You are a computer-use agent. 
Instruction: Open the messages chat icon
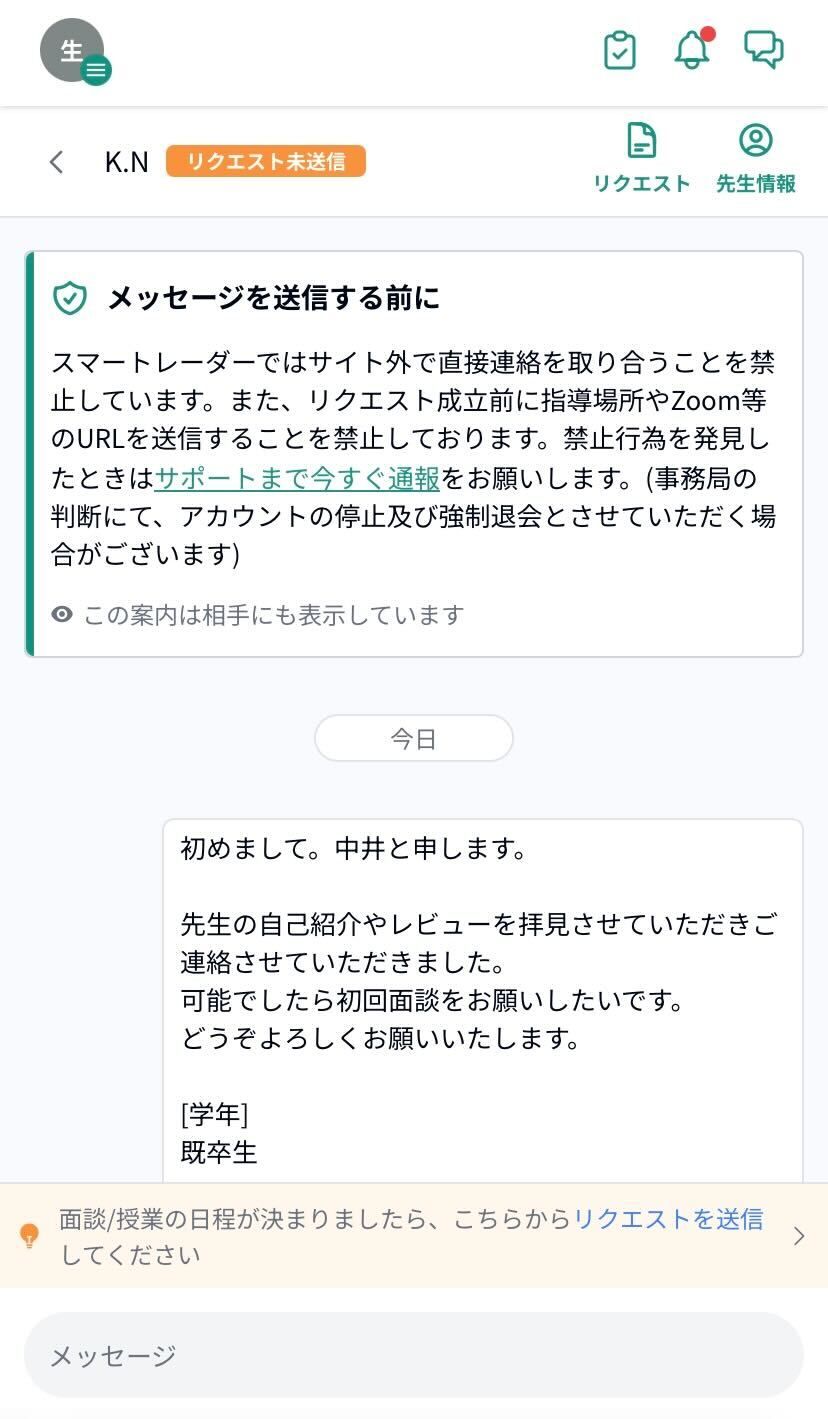(764, 49)
